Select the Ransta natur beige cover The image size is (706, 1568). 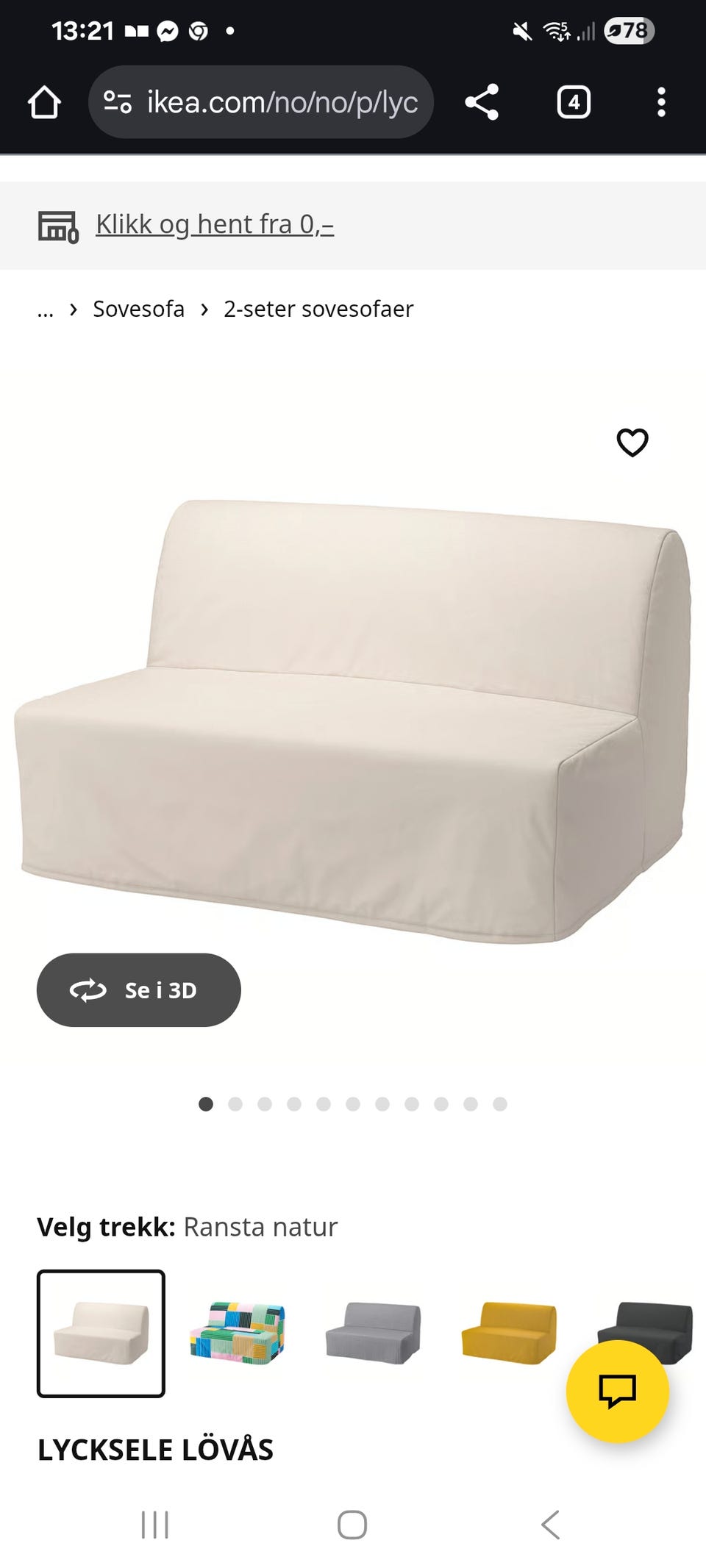(x=101, y=1333)
